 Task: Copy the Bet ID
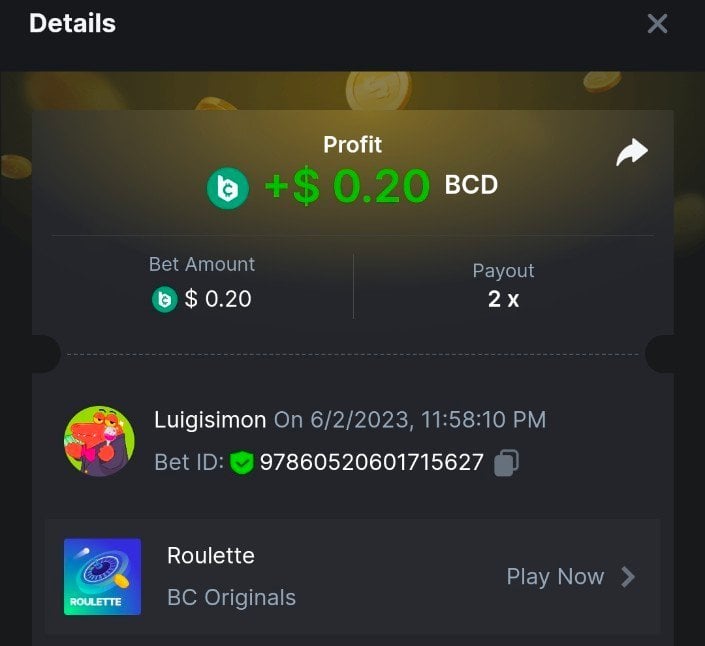click(507, 463)
